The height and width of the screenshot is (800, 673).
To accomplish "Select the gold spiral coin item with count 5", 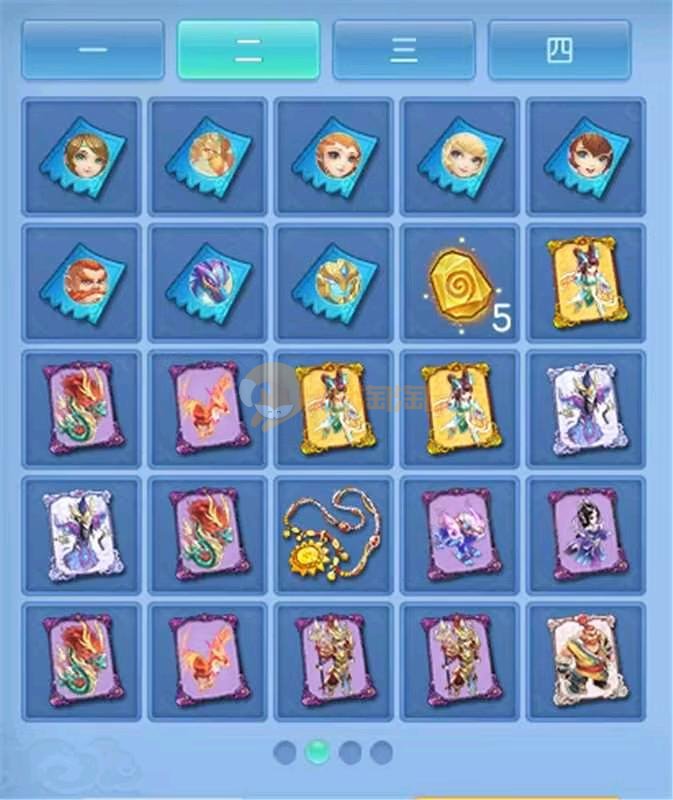I will (x=460, y=282).
